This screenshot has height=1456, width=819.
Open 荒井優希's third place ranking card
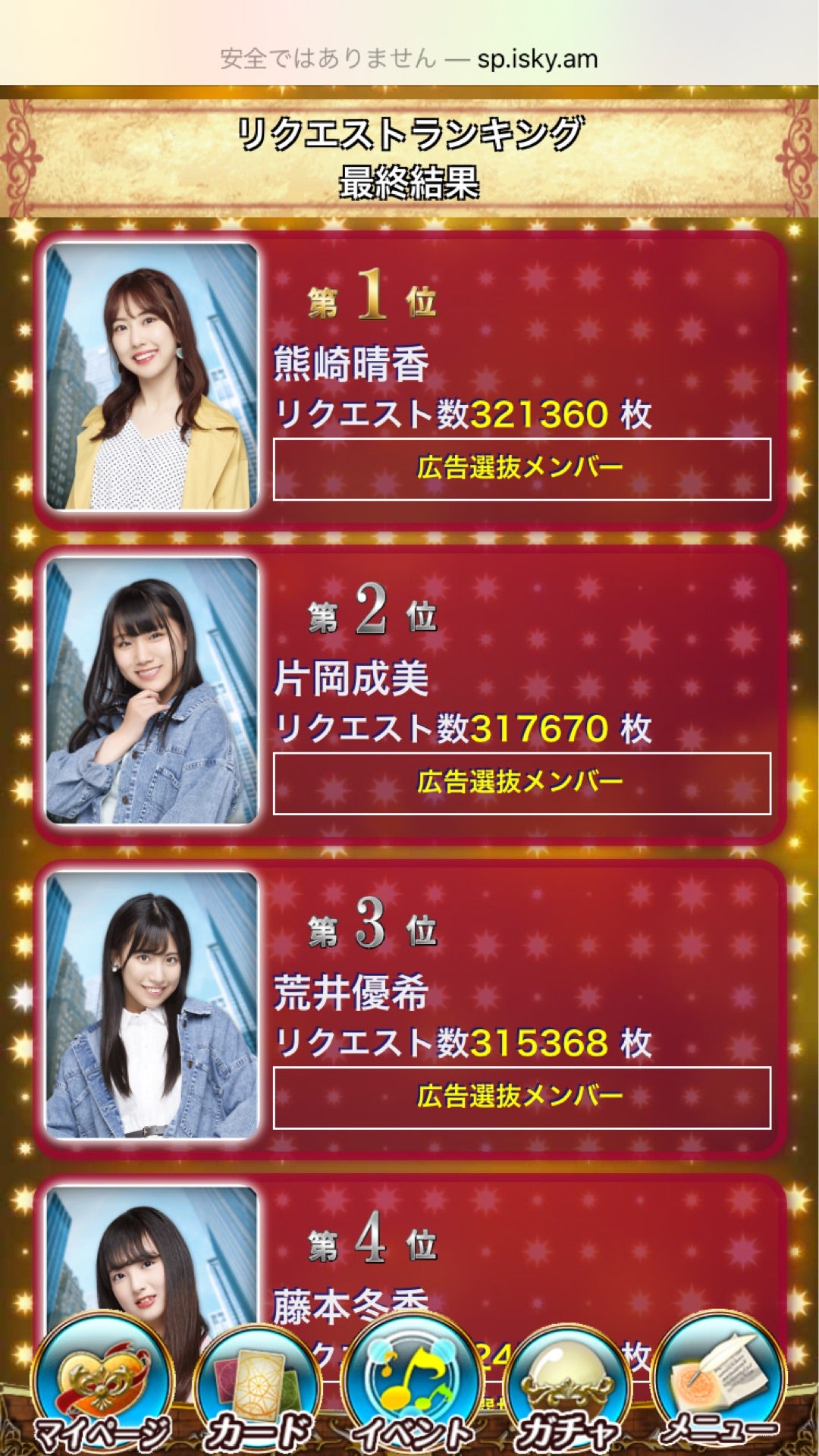coord(409,1009)
